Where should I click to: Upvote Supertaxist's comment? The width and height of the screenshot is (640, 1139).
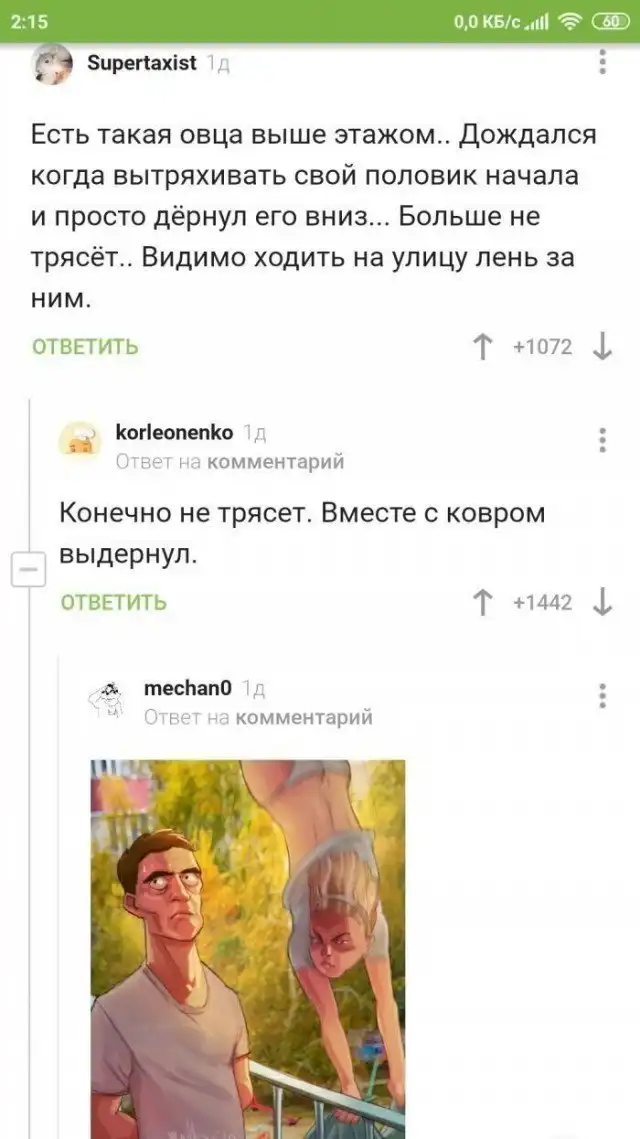coord(482,347)
